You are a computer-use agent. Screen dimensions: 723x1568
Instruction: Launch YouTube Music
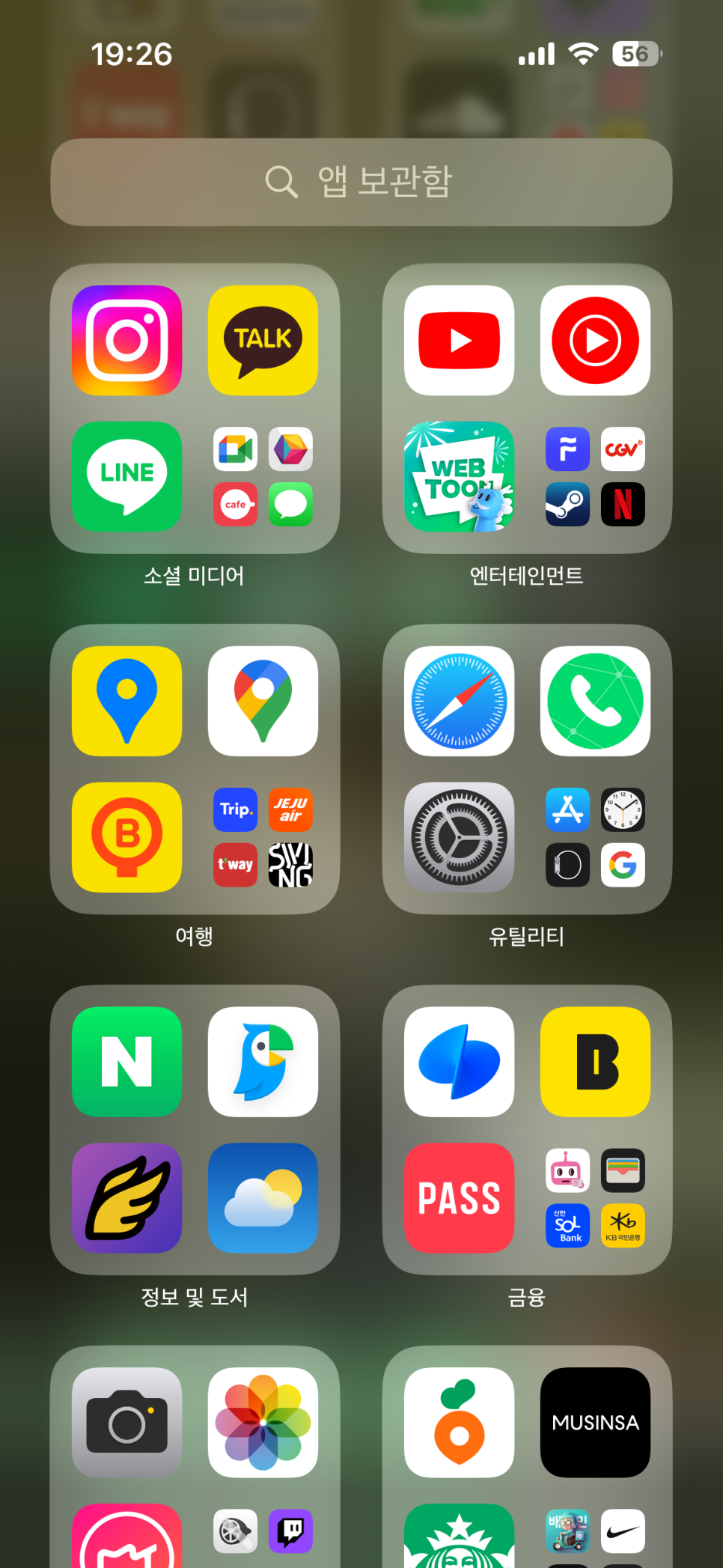coord(595,341)
